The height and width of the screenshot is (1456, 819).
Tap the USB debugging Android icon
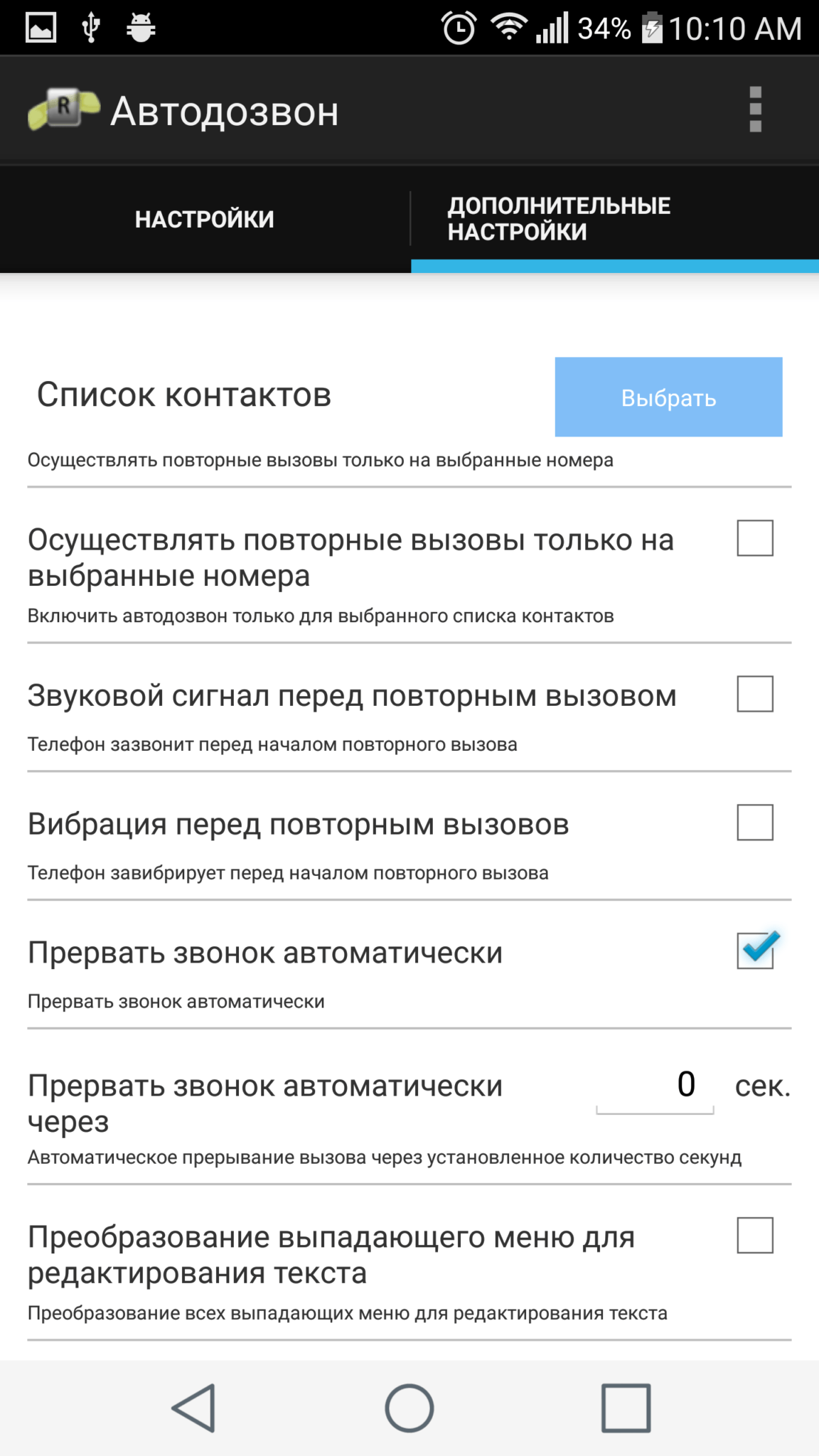click(139, 26)
